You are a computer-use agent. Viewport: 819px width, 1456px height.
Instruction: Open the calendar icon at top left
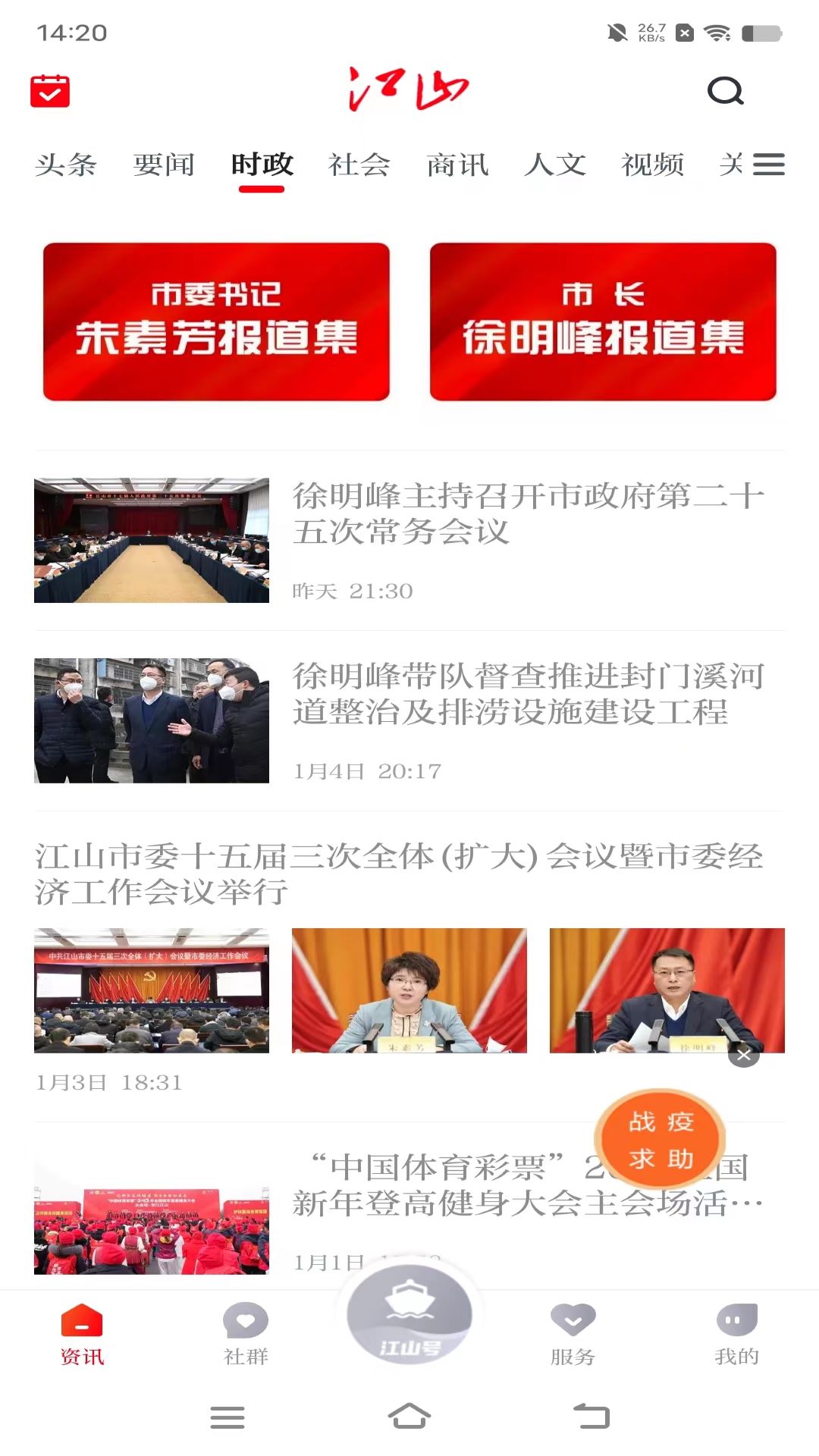50,90
